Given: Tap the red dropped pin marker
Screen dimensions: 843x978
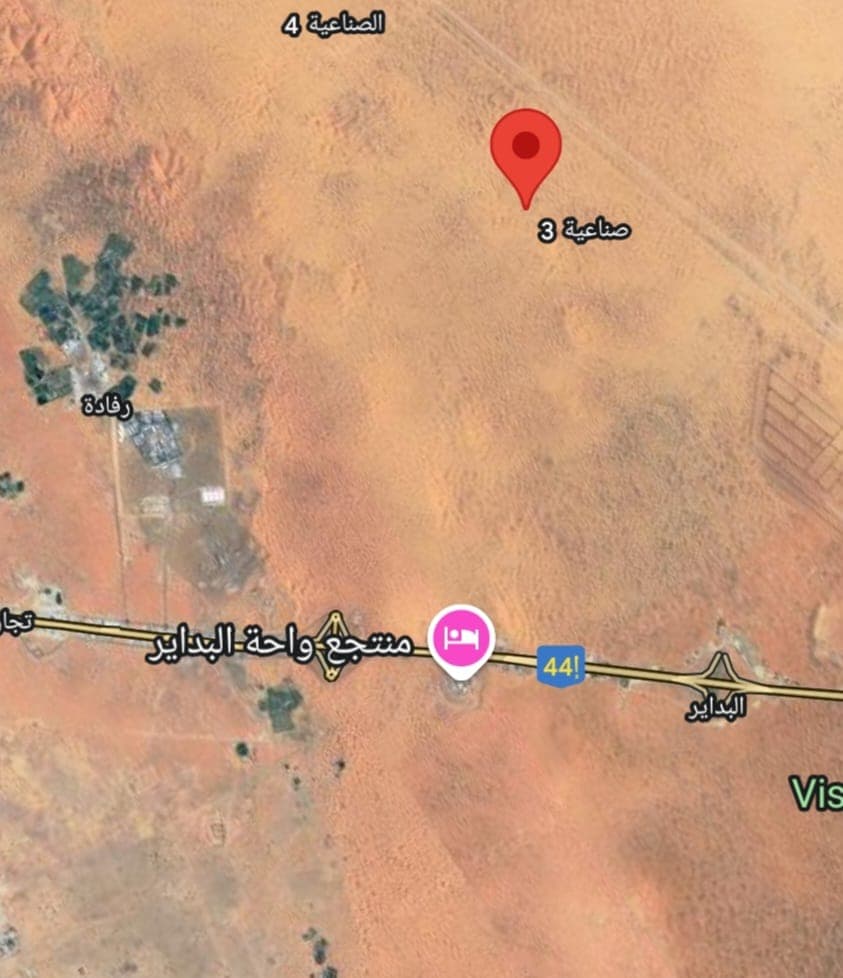Looking at the screenshot, I should coord(526,150).
